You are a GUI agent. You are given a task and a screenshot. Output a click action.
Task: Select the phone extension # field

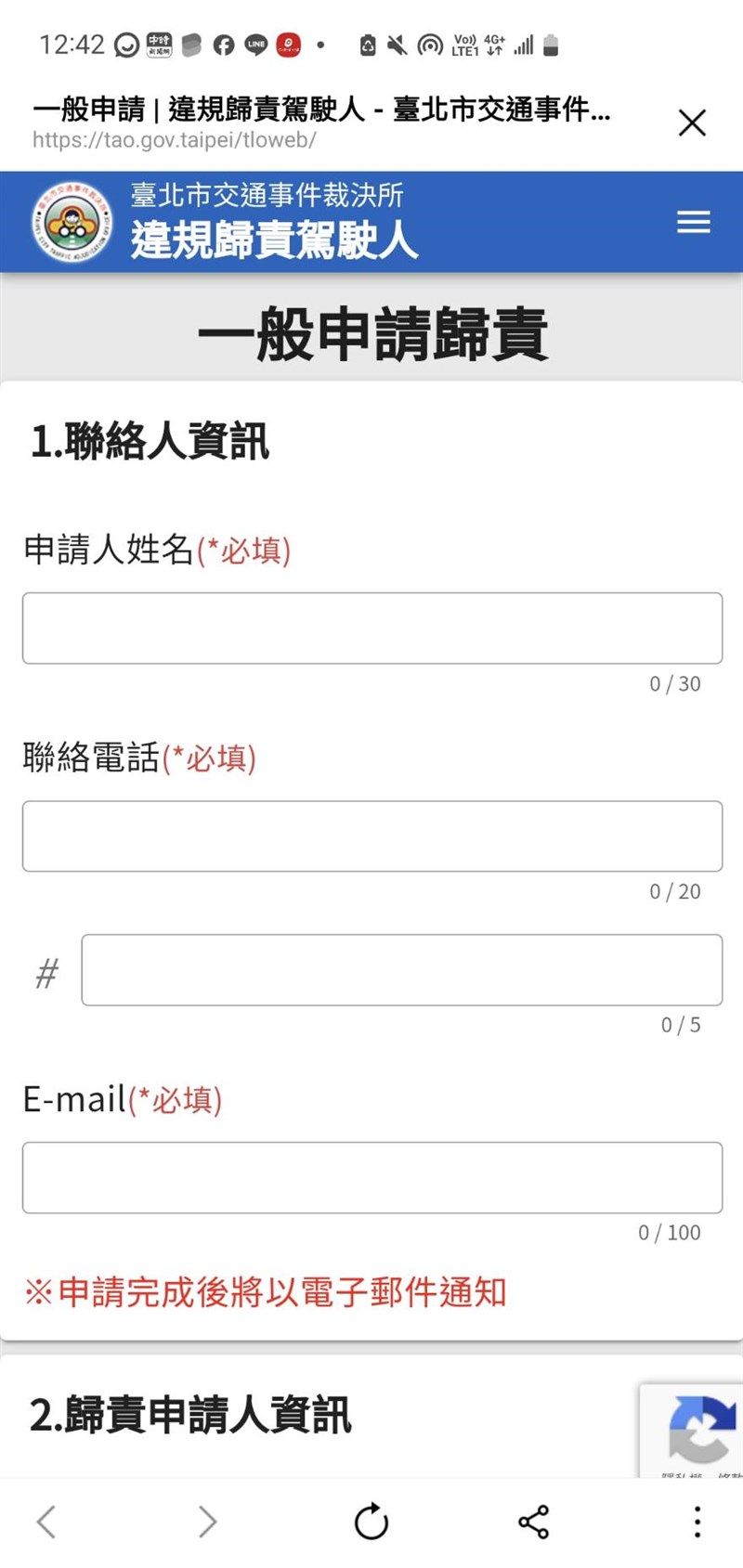pyautogui.click(x=401, y=970)
